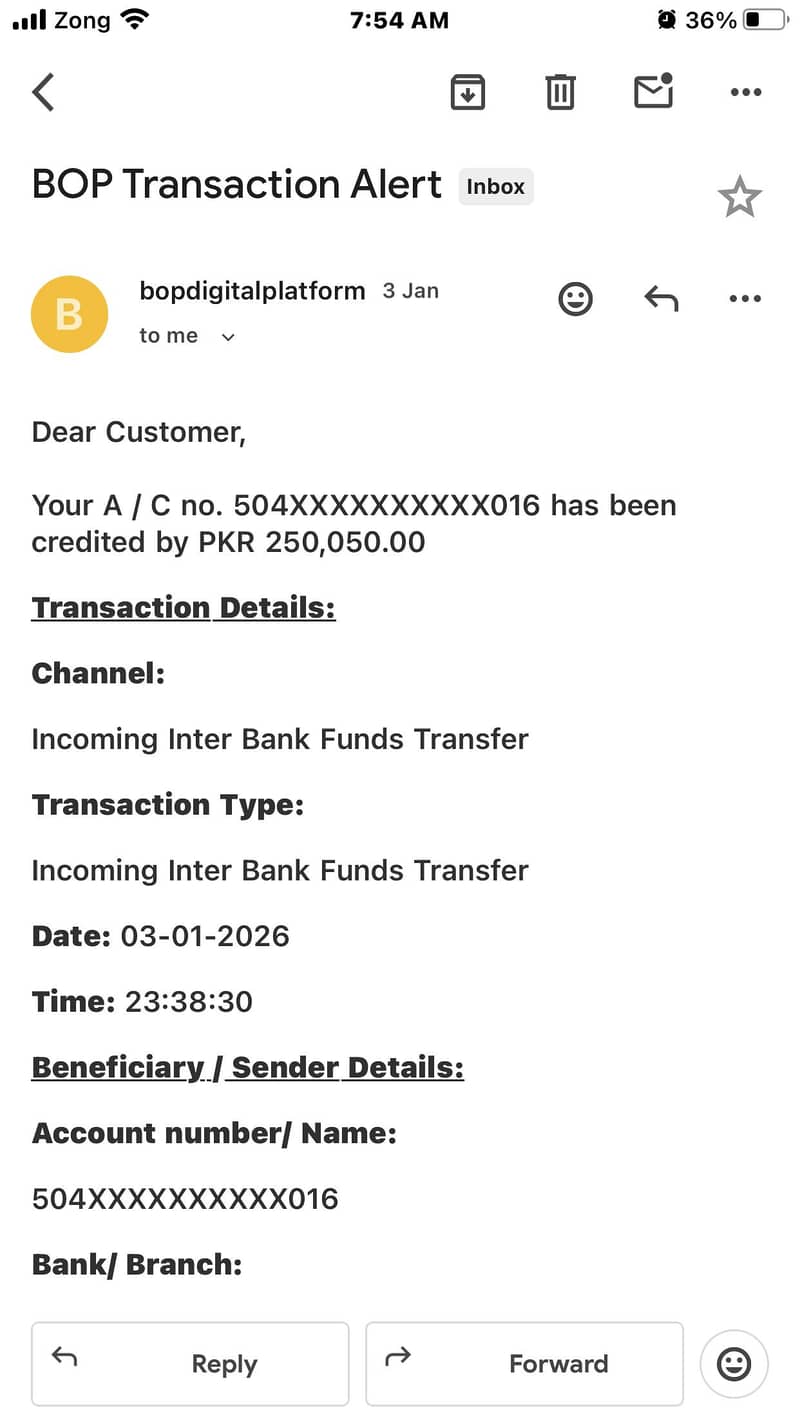
Task: Tap the Reply button at bottom
Action: tap(190, 1364)
